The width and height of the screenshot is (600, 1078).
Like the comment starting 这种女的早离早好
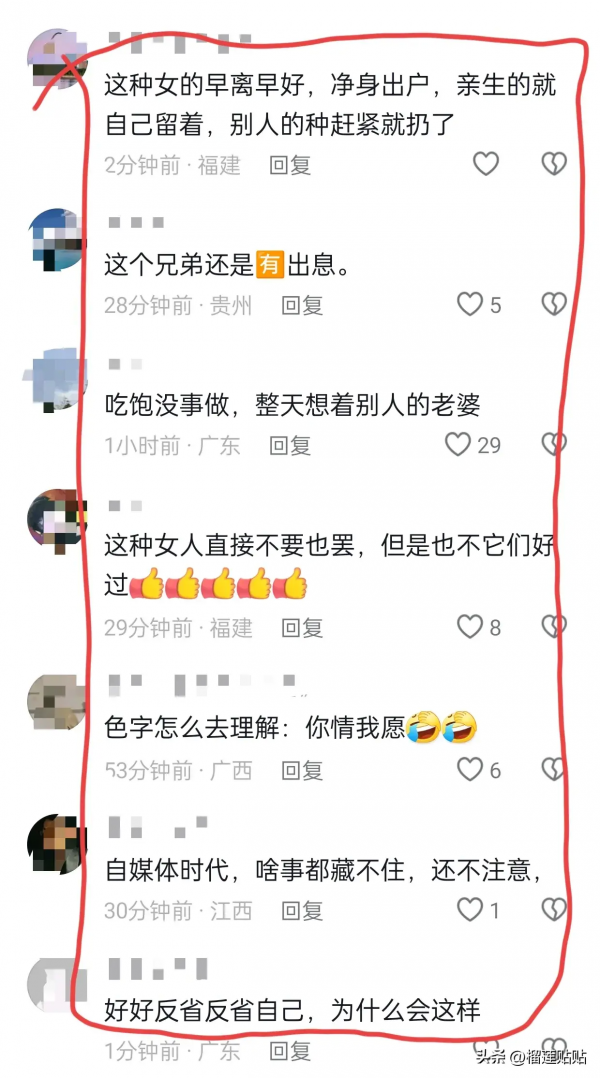[486, 164]
